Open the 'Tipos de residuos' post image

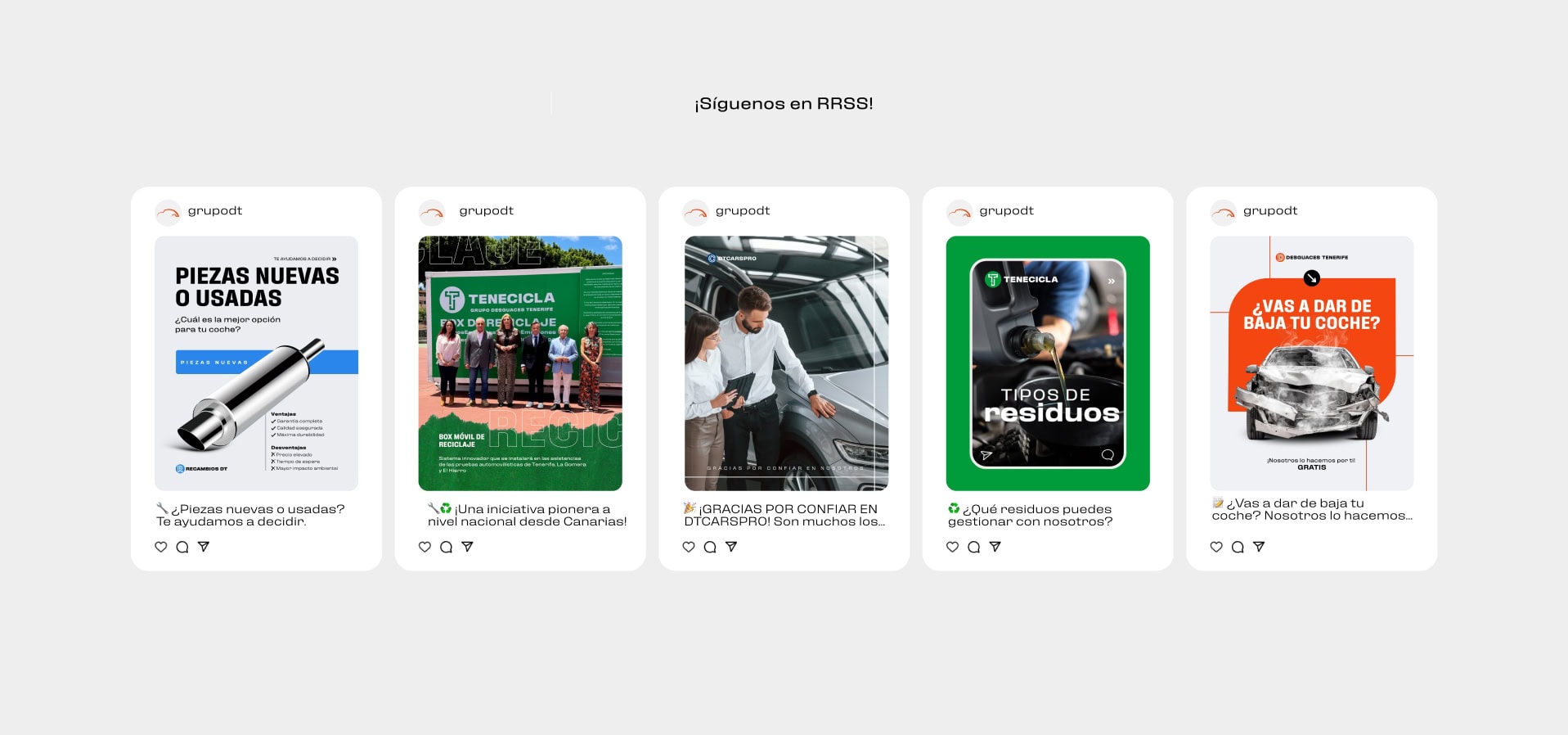tap(1048, 363)
